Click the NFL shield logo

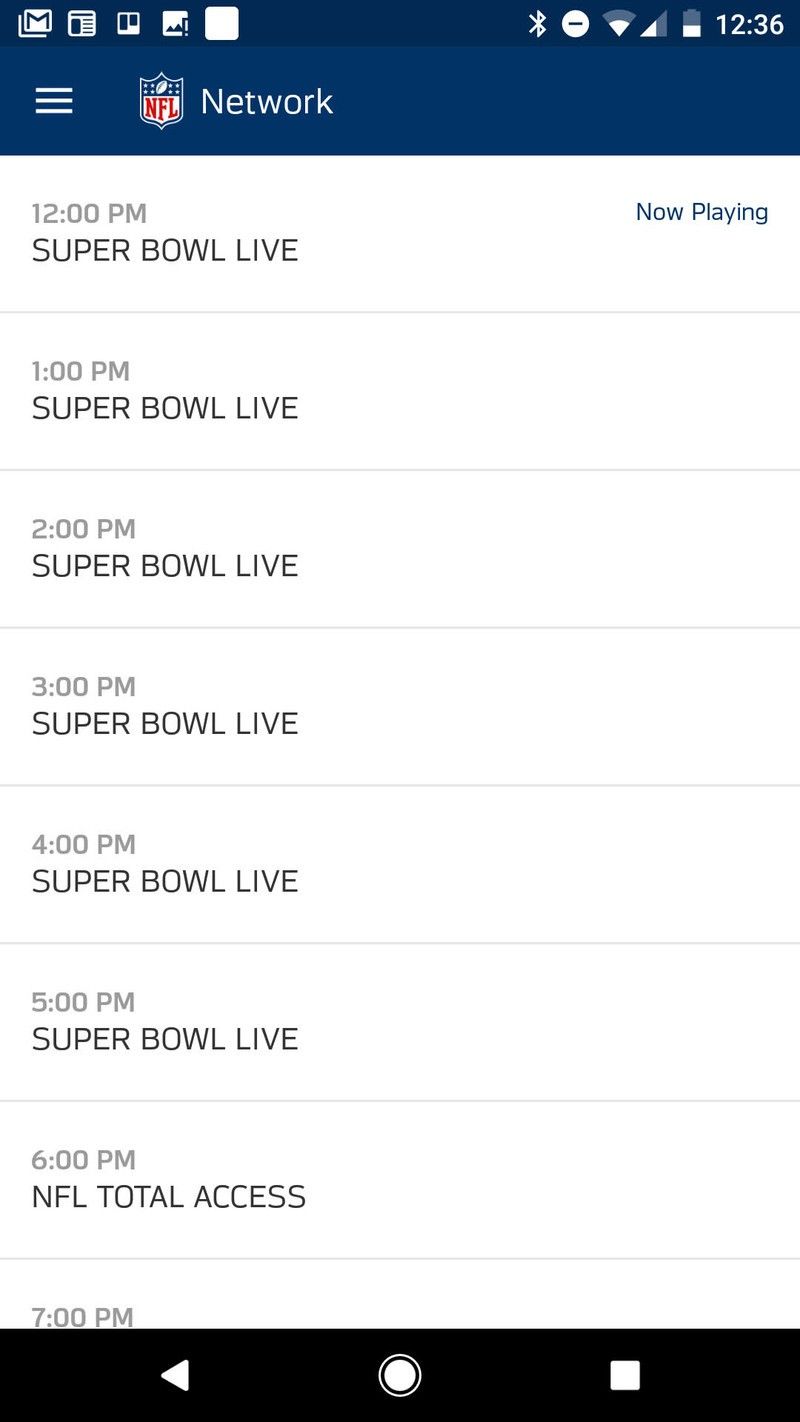(x=160, y=100)
